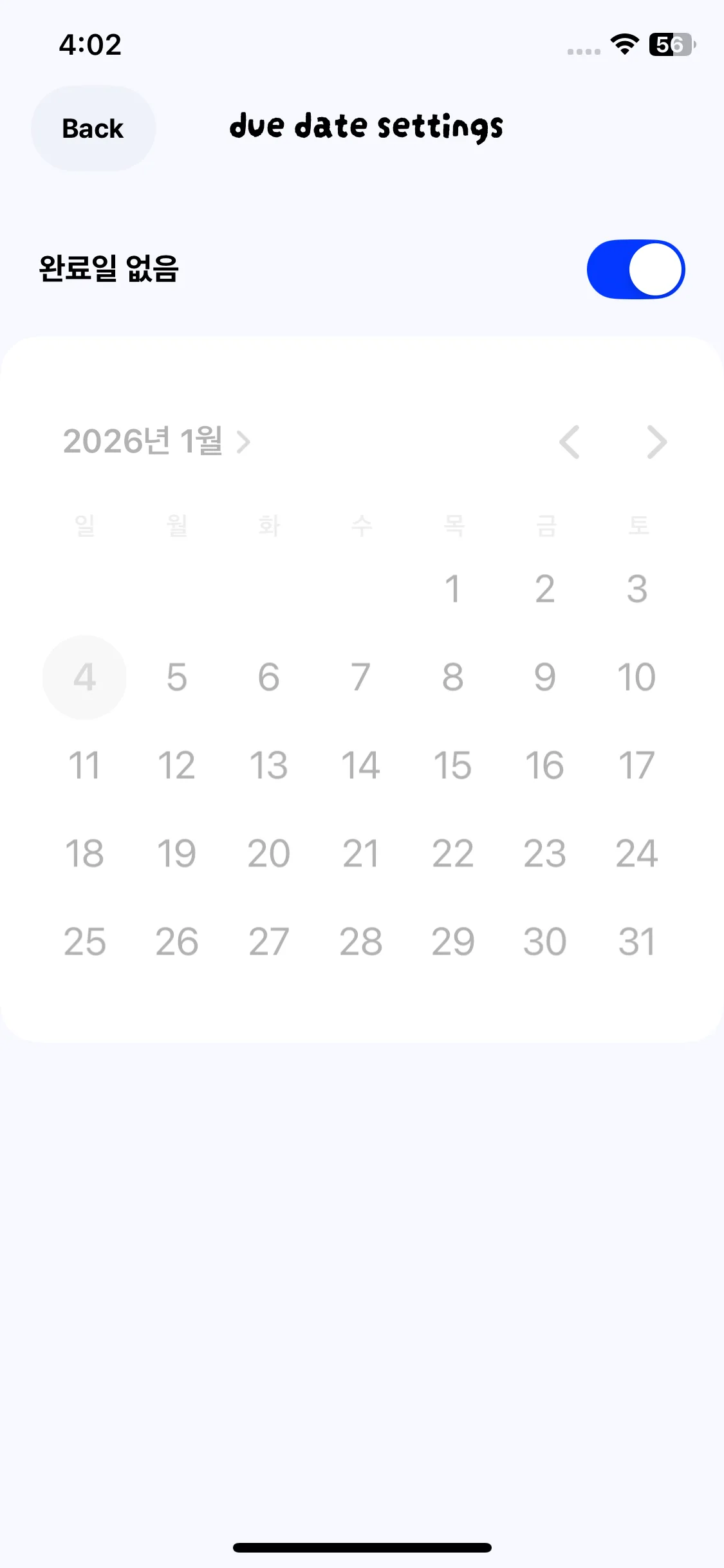Open the year and month selector chevron
This screenshot has height=1568, width=724.
tap(243, 442)
